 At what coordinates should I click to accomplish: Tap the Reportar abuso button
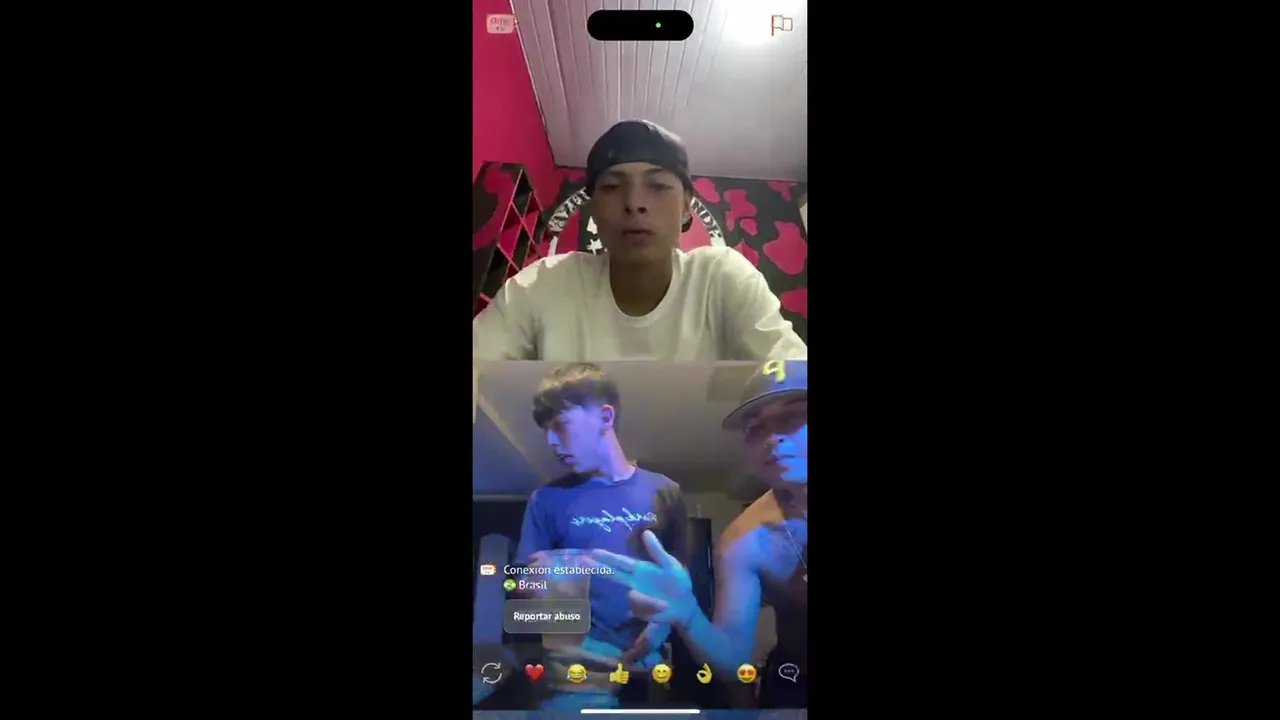(x=546, y=616)
